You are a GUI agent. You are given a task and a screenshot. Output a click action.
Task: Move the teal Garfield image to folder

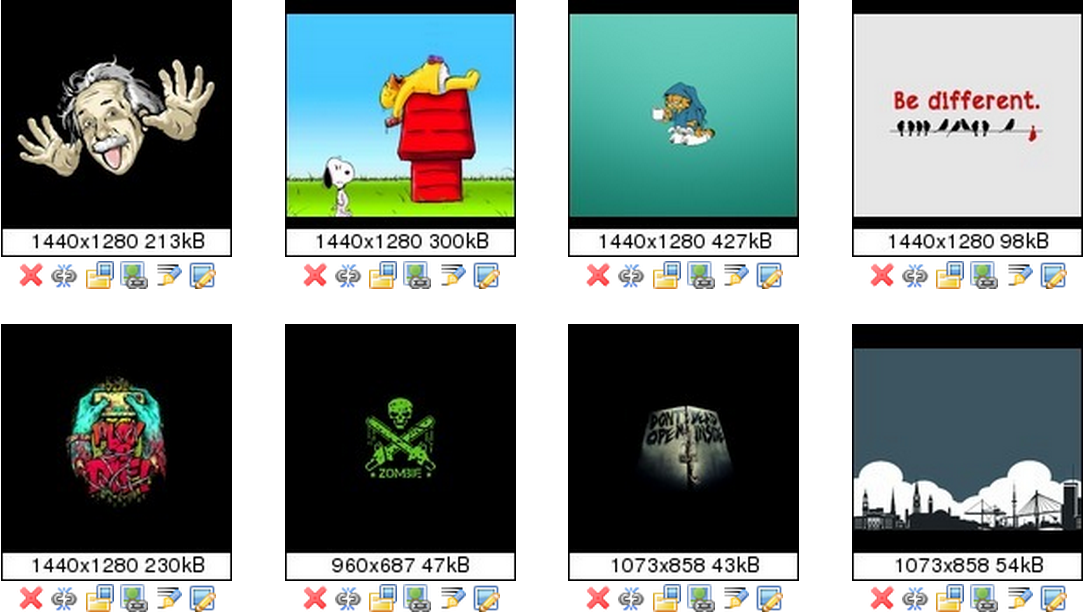(666, 275)
